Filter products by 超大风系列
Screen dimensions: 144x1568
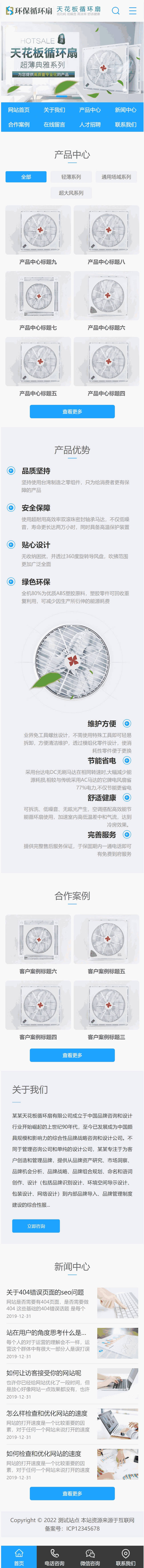click(x=71, y=193)
